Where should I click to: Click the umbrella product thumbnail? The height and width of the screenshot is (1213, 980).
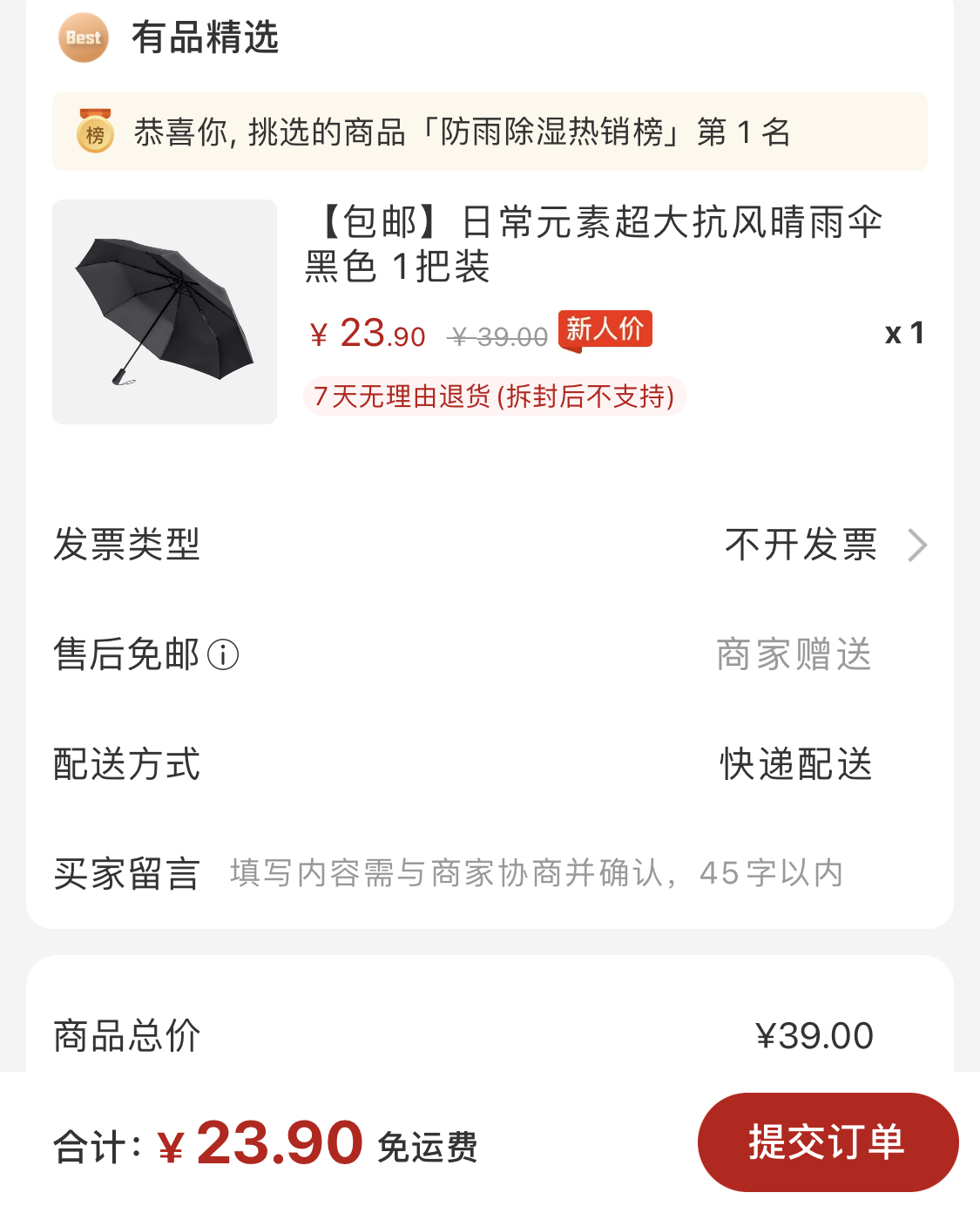(x=166, y=312)
